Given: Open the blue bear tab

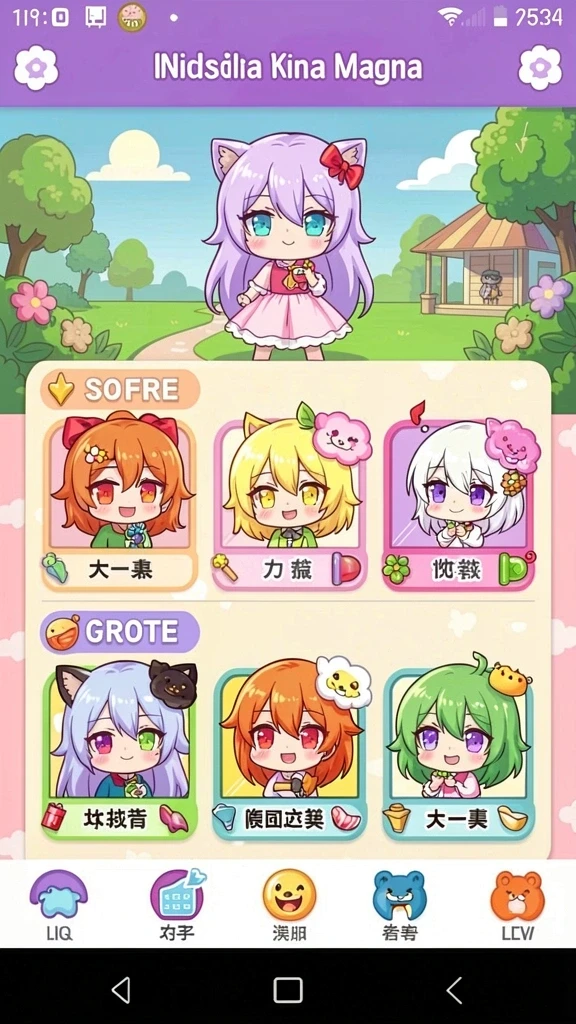Looking at the screenshot, I should pyautogui.click(x=400, y=904).
